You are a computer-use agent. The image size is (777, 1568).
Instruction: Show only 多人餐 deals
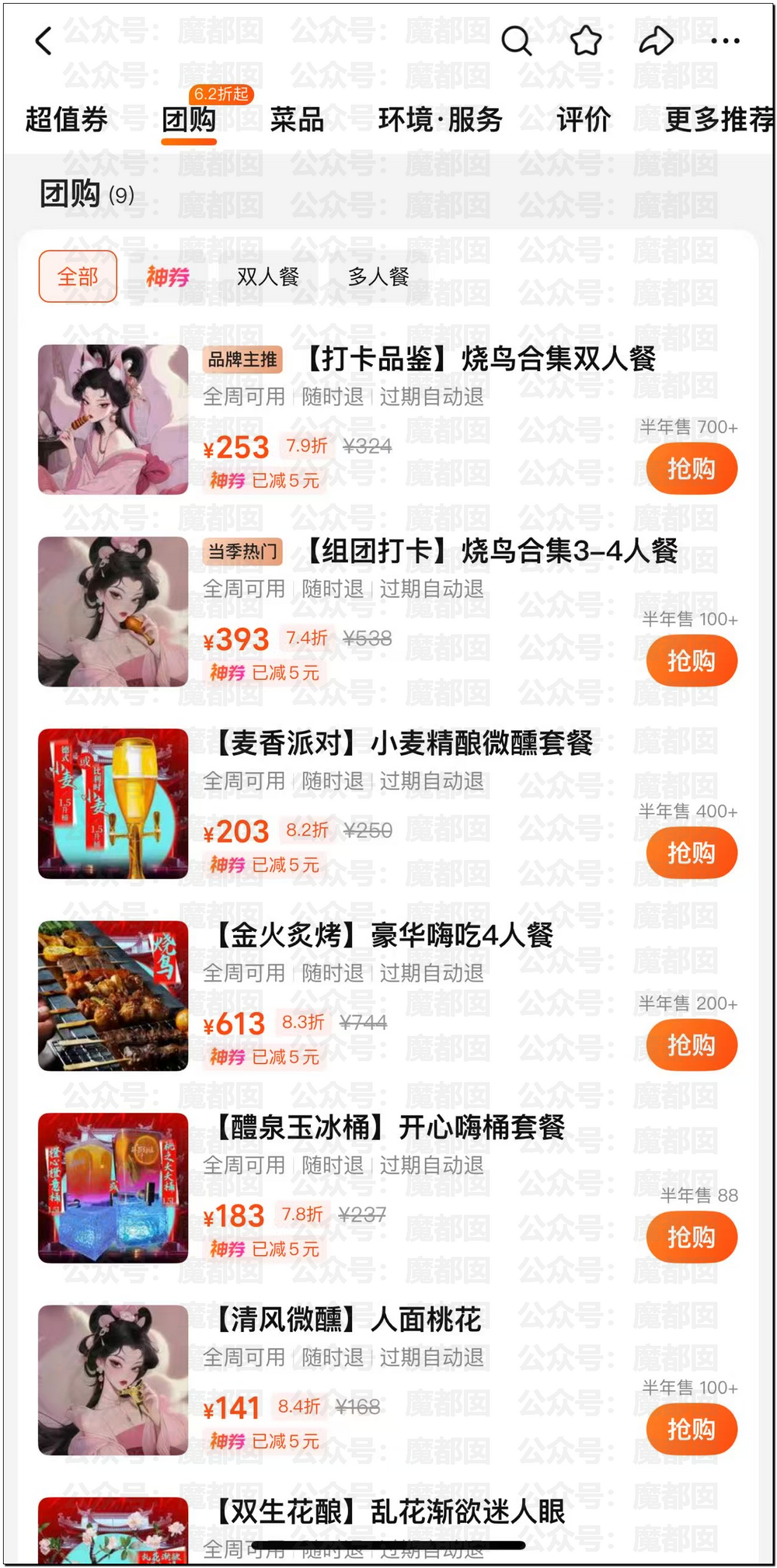tap(378, 276)
